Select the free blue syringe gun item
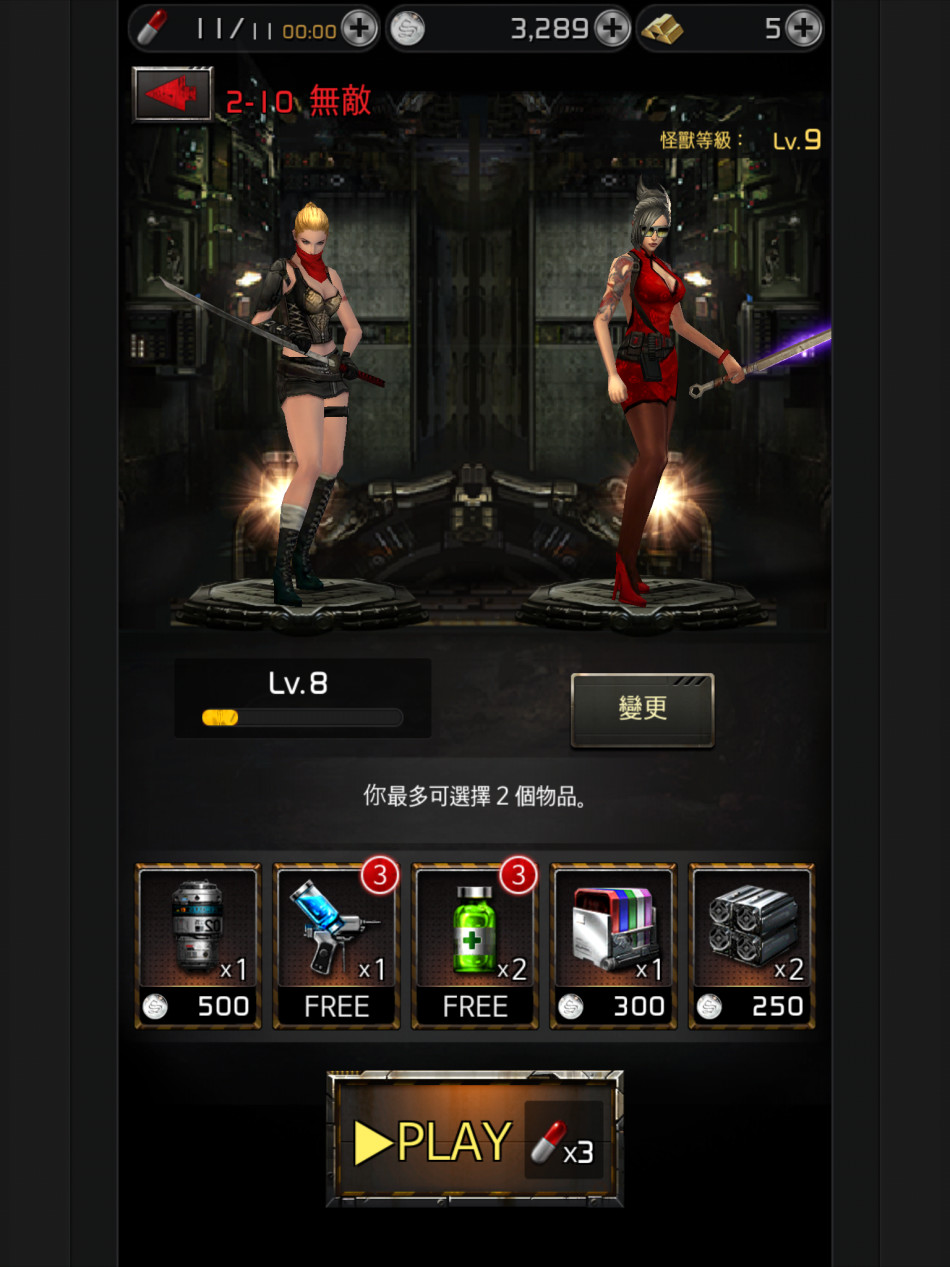This screenshot has height=1267, width=950. tap(336, 946)
